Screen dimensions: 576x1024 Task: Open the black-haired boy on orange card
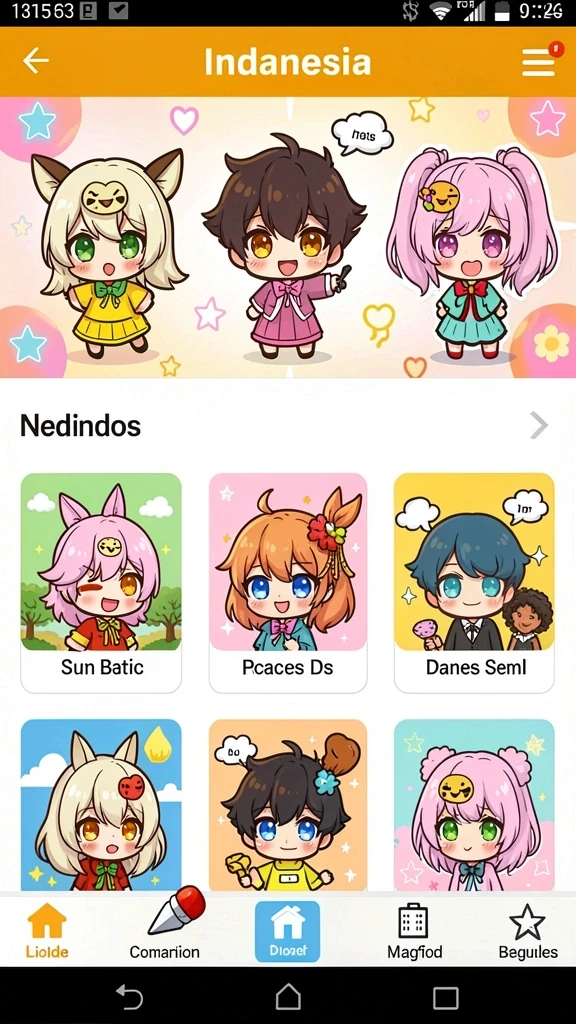(288, 805)
